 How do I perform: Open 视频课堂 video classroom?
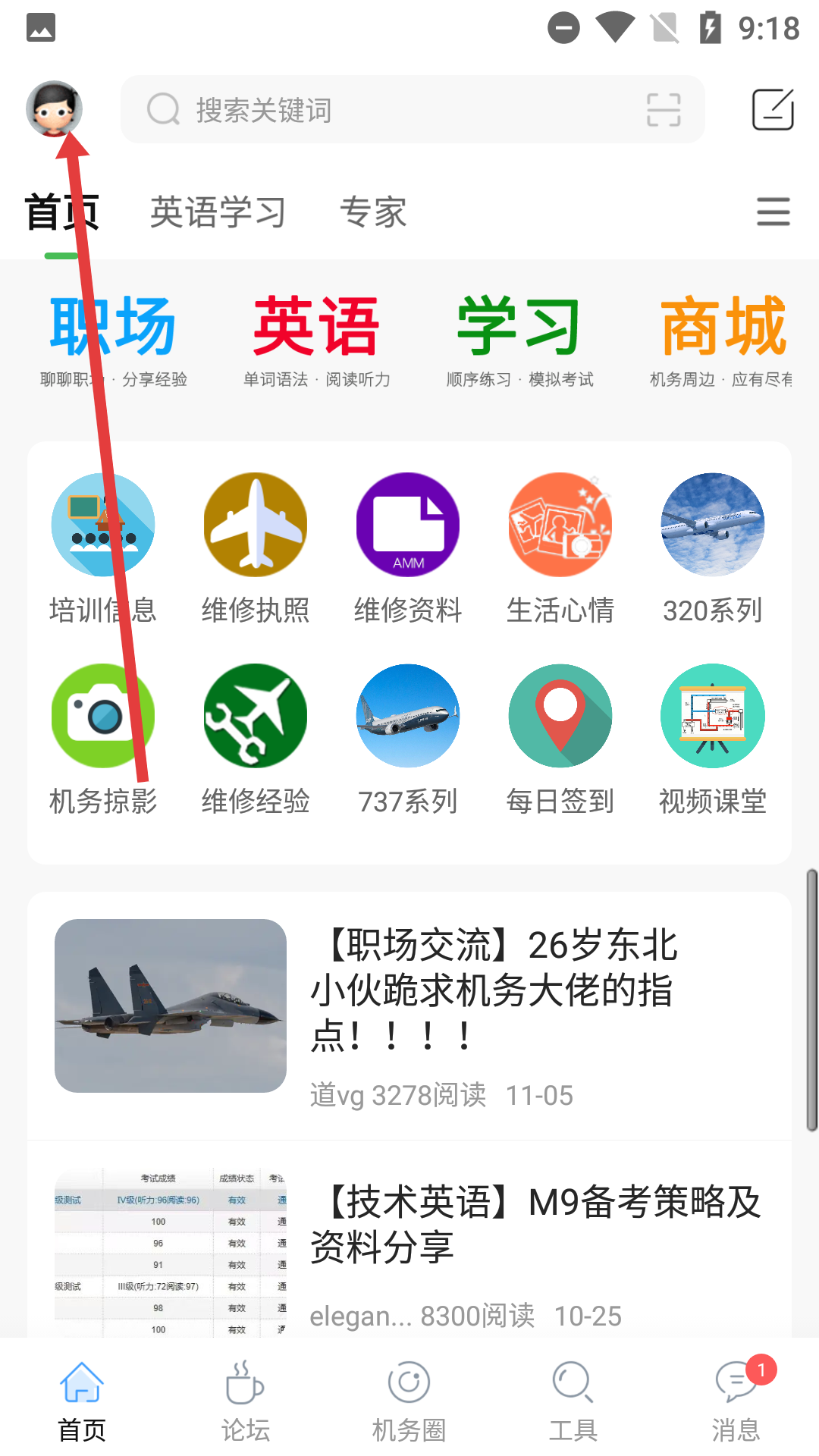click(x=712, y=738)
